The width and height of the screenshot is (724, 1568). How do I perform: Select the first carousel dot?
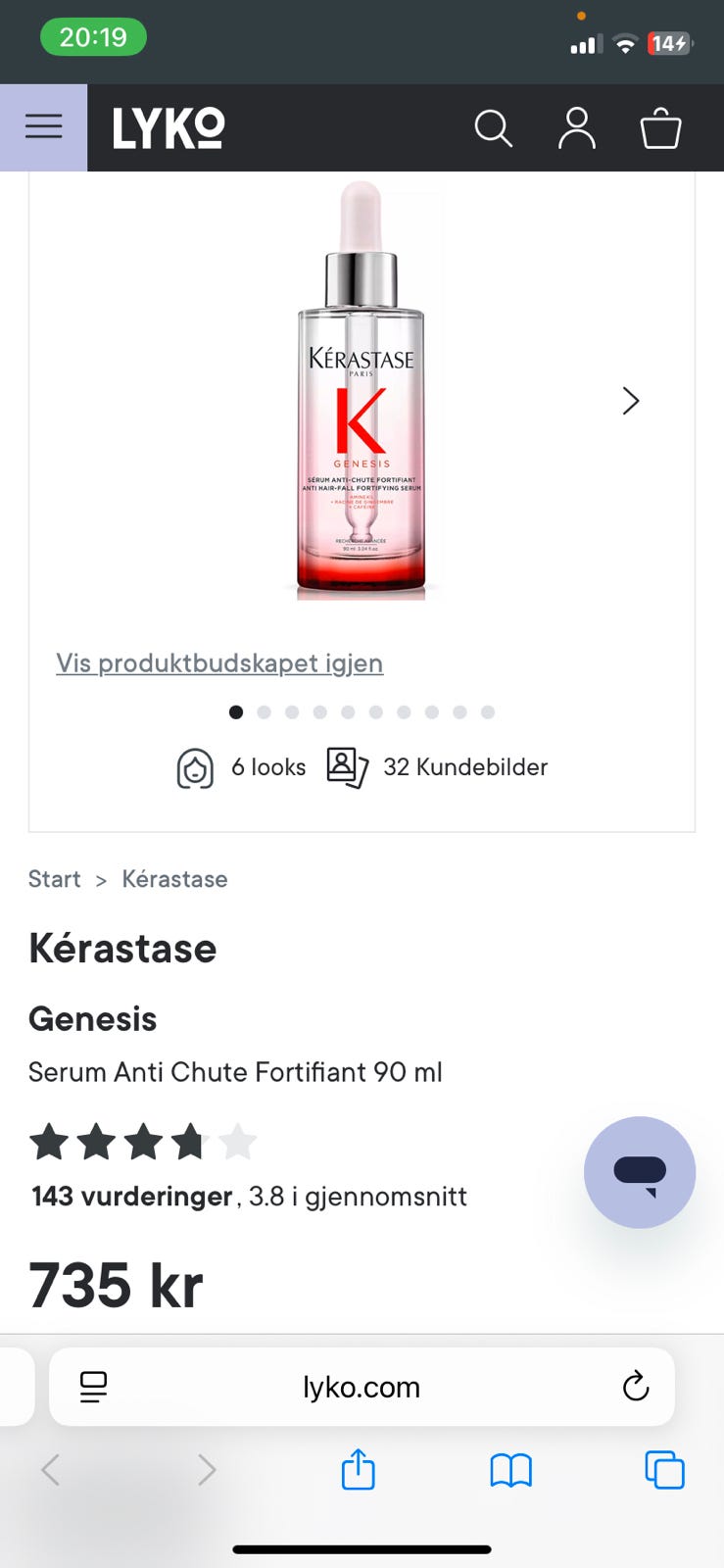236,712
